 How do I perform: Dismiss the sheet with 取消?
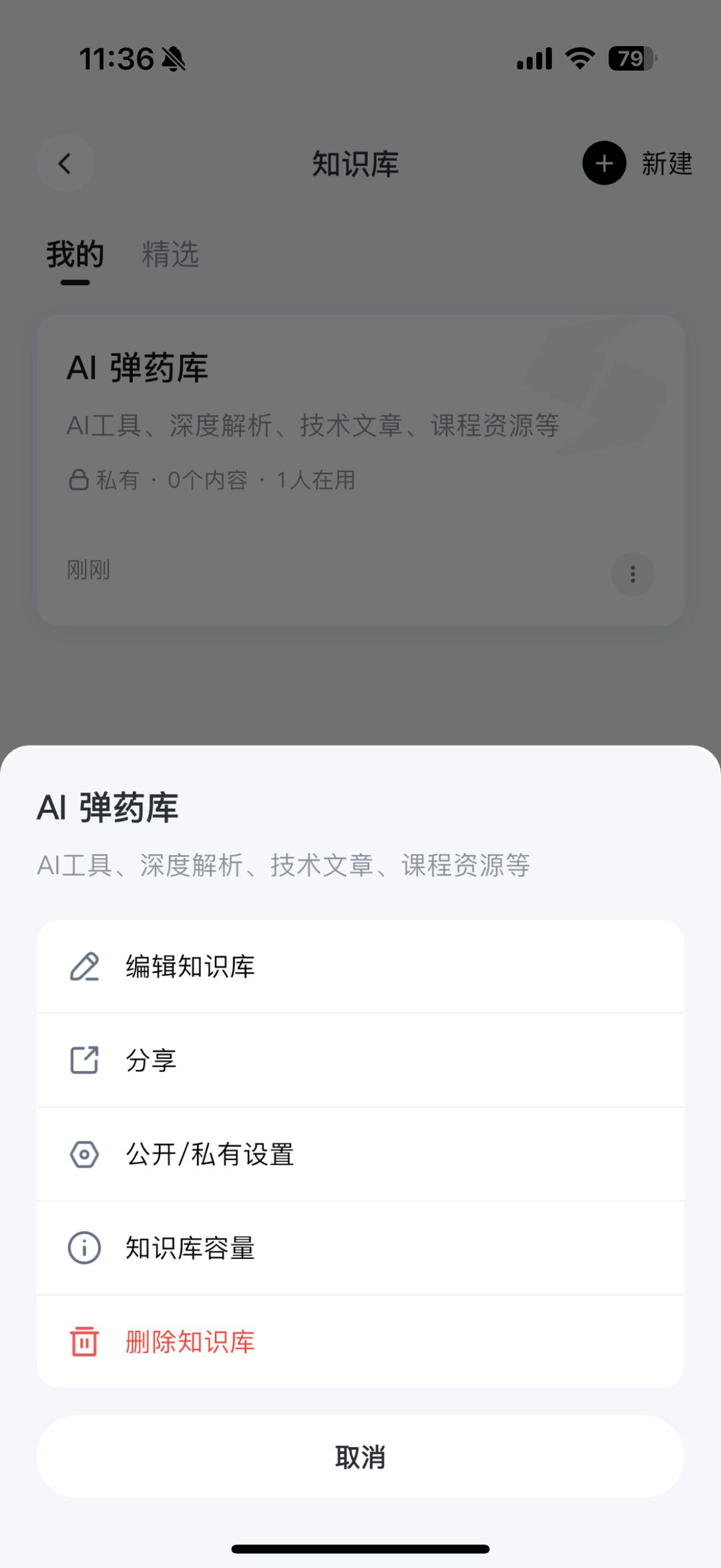point(360,1457)
